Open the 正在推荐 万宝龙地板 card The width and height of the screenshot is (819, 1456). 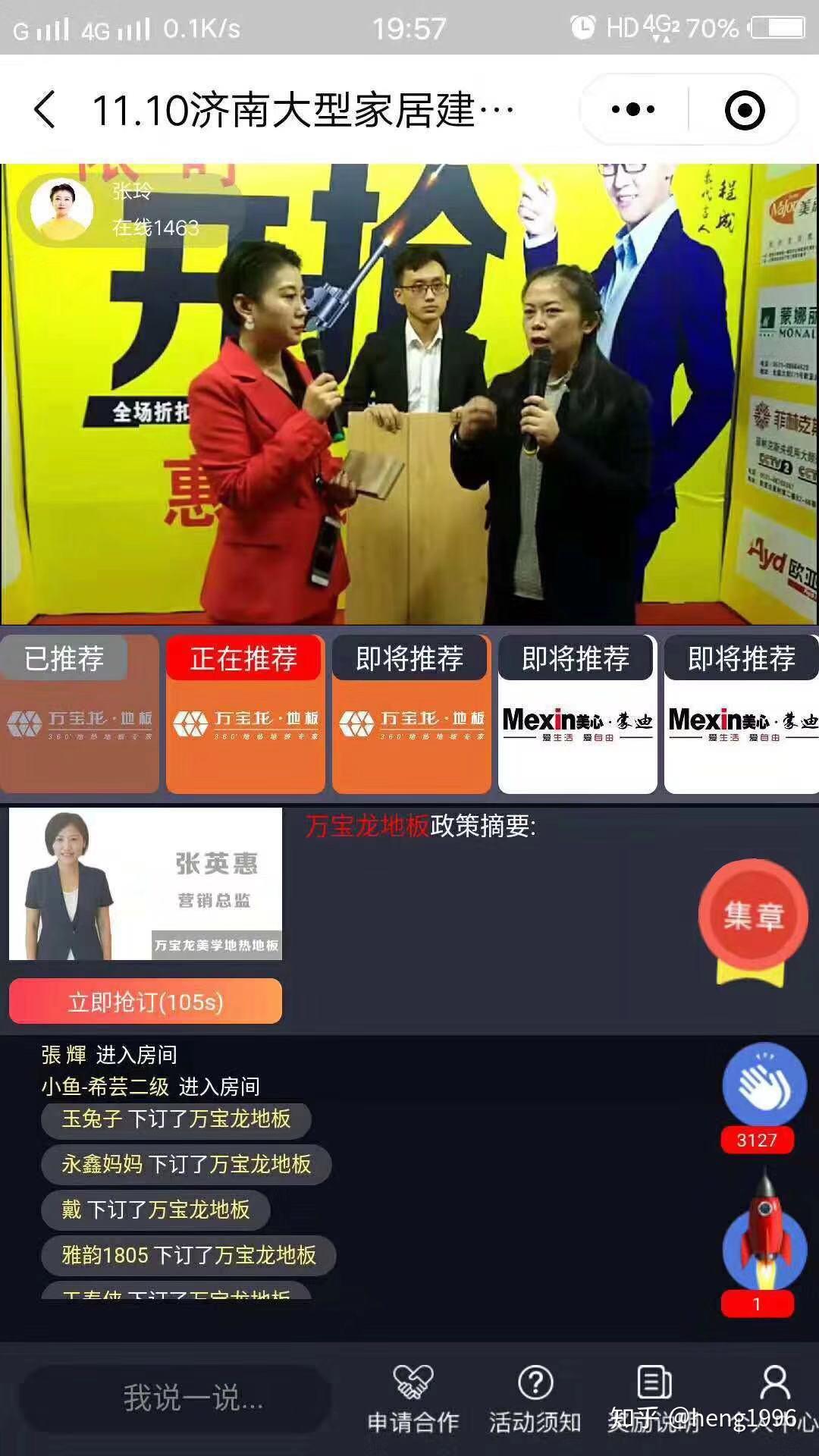245,714
